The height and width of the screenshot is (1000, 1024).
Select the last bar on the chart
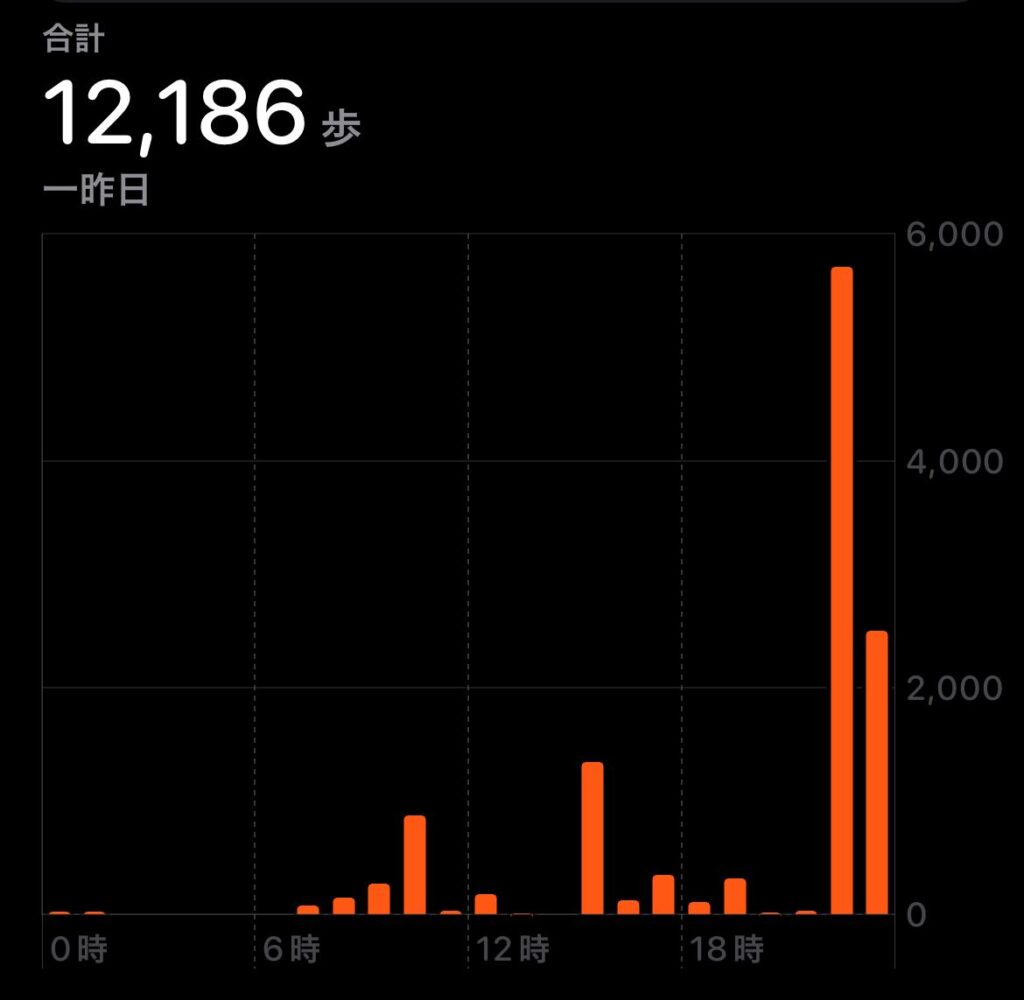point(876,772)
